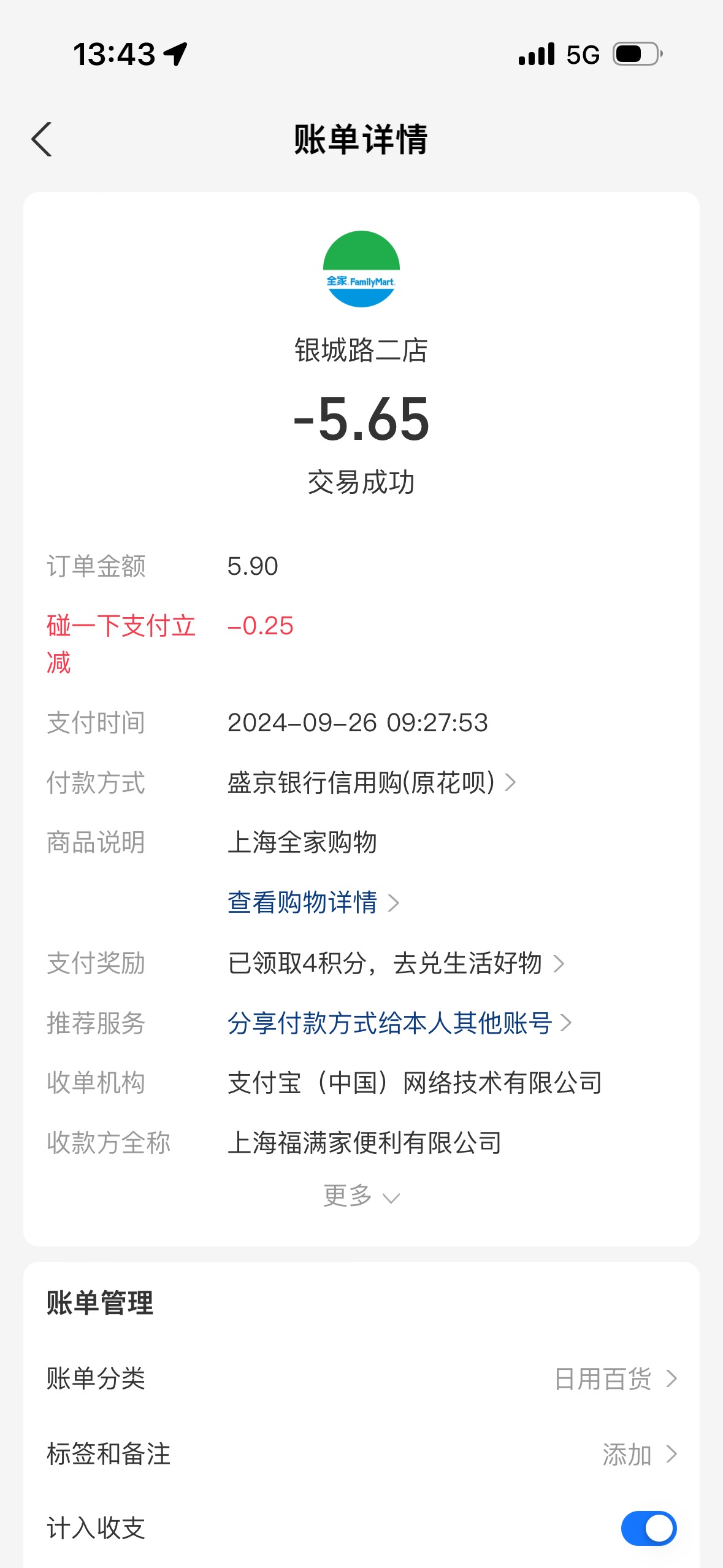Open the 查看购物详情 link

(313, 902)
